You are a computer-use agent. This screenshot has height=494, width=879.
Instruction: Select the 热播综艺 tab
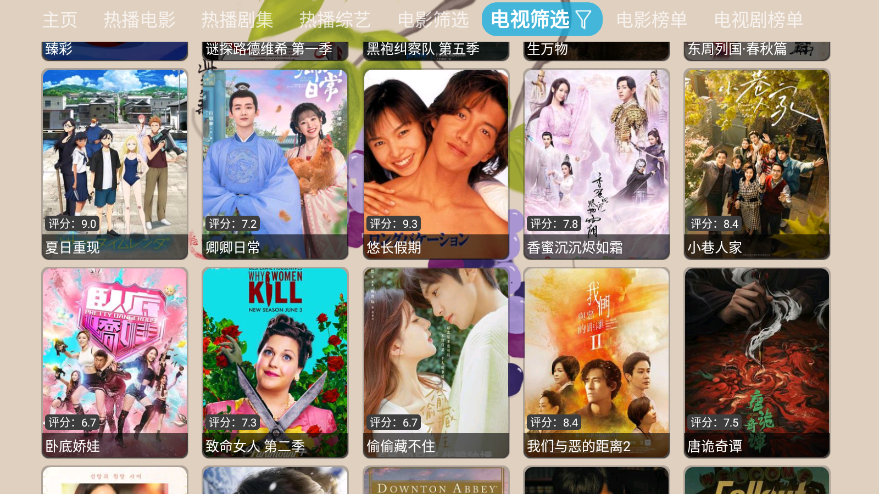pyautogui.click(x=335, y=20)
